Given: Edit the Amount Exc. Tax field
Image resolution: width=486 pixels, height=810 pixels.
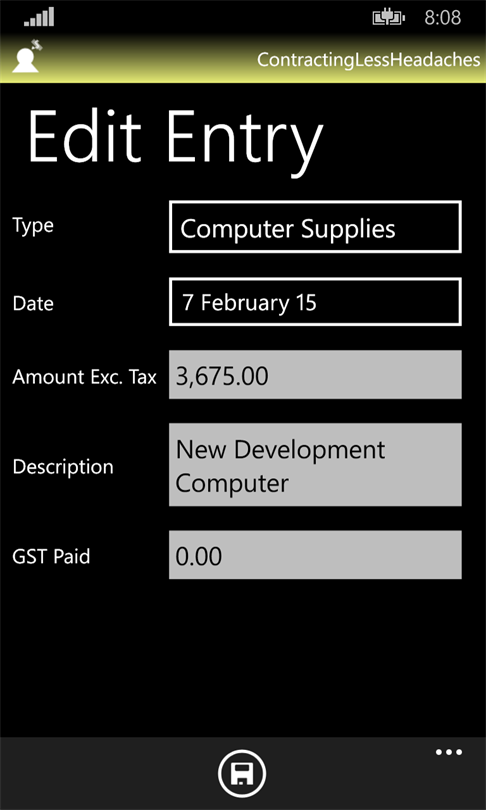Looking at the screenshot, I should 315,375.
